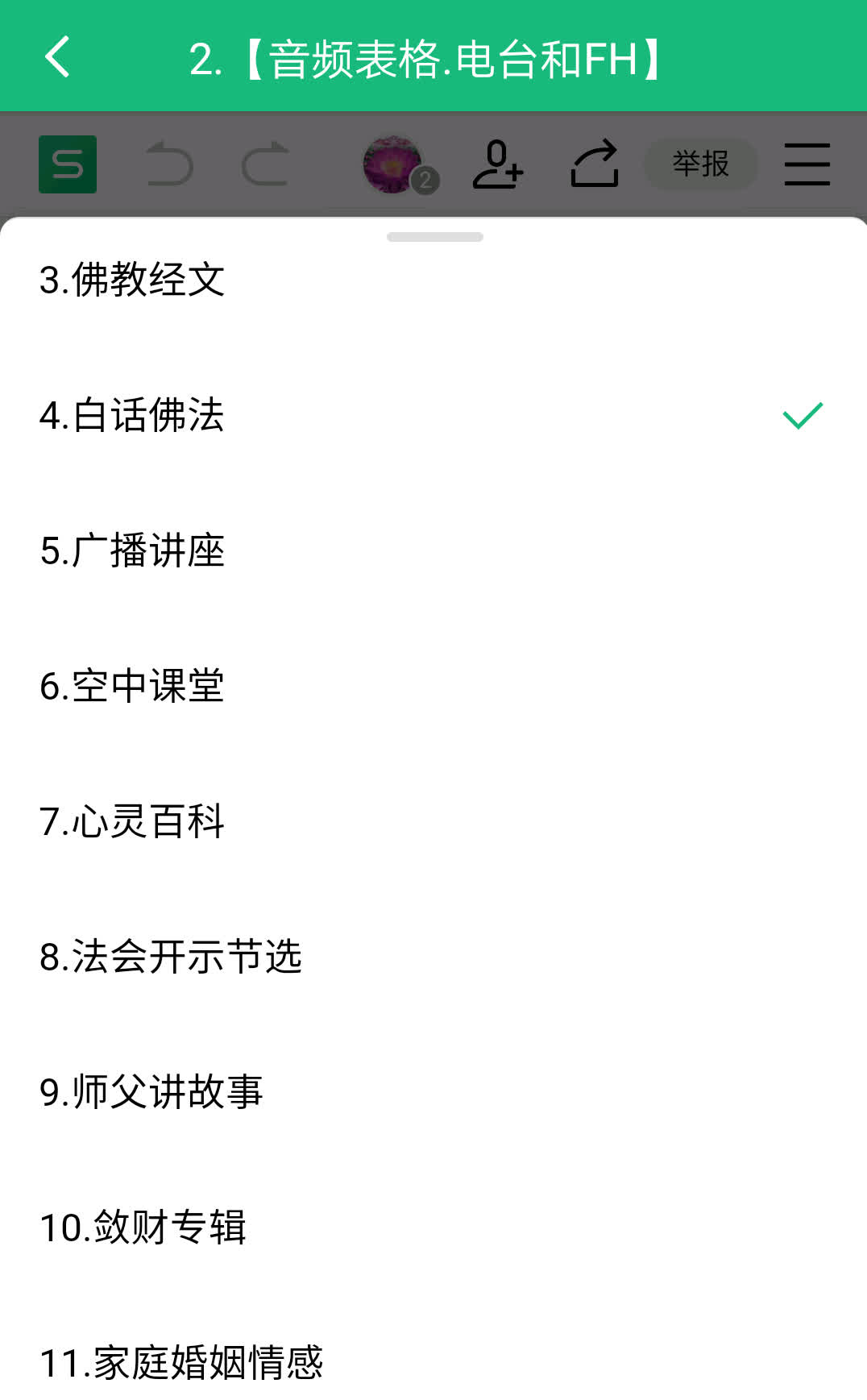Tap the 举报 report button
The width and height of the screenshot is (867, 1400).
701,164
